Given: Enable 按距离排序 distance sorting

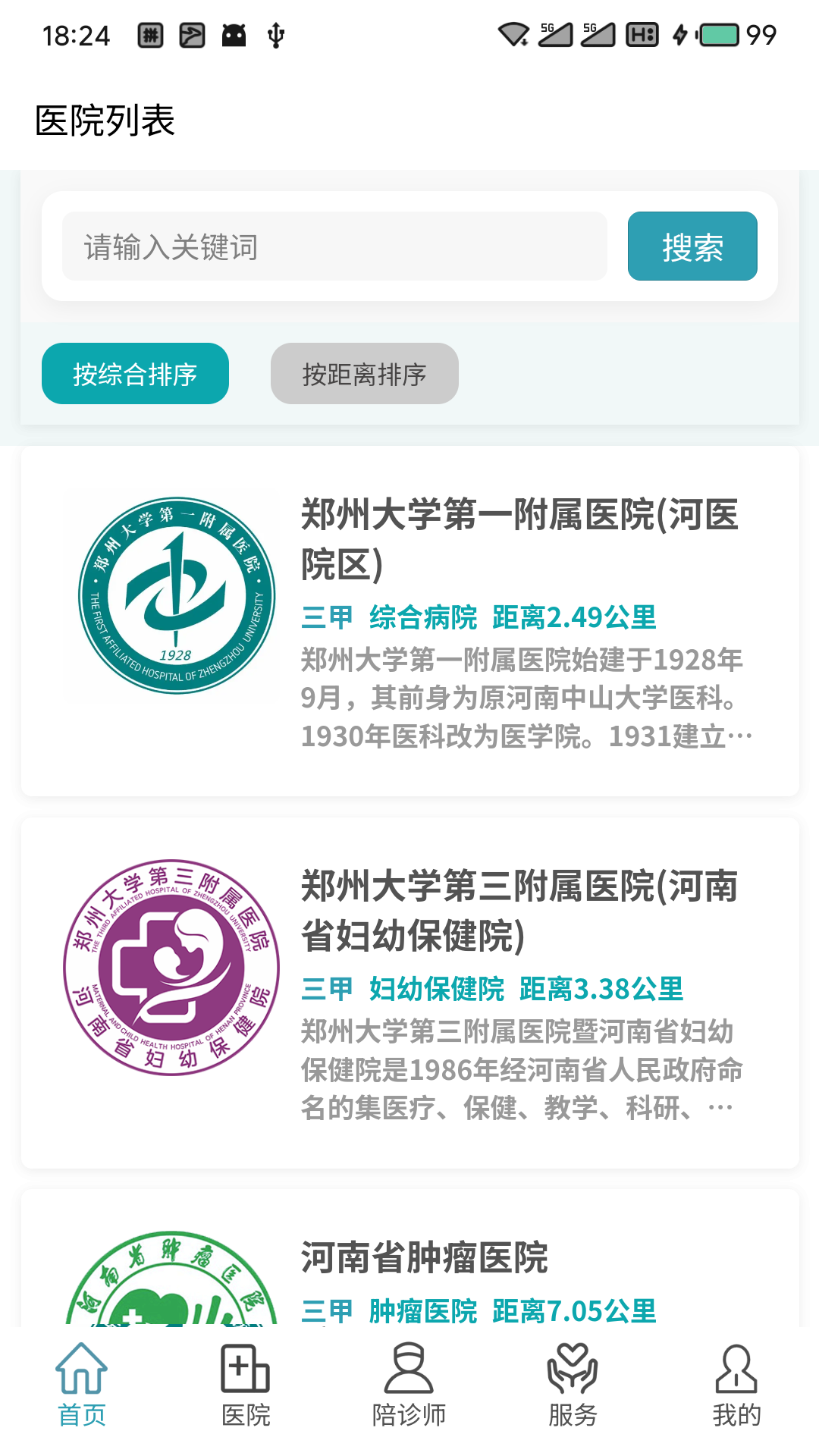Looking at the screenshot, I should click(364, 373).
